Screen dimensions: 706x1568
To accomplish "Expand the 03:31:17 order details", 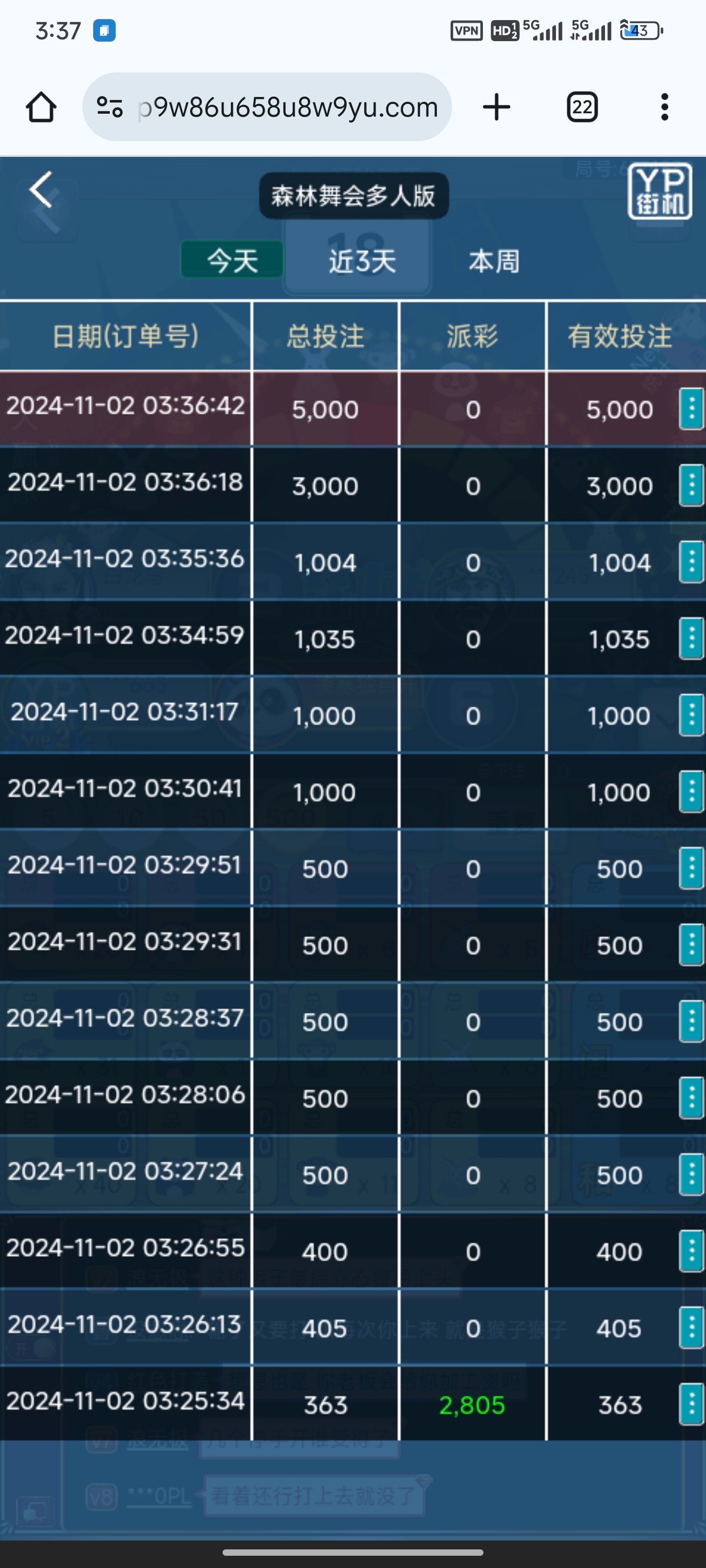I will [691, 714].
